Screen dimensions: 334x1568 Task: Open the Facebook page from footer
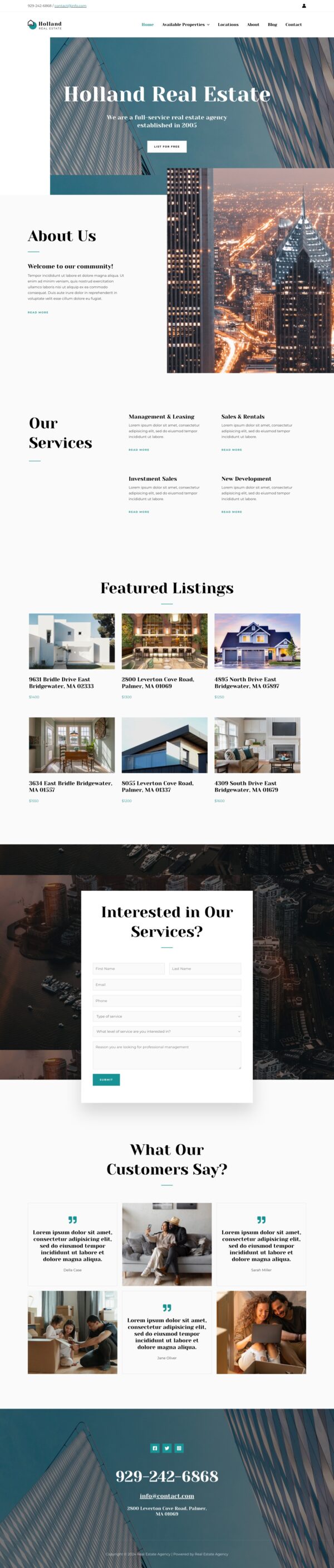(x=155, y=1448)
